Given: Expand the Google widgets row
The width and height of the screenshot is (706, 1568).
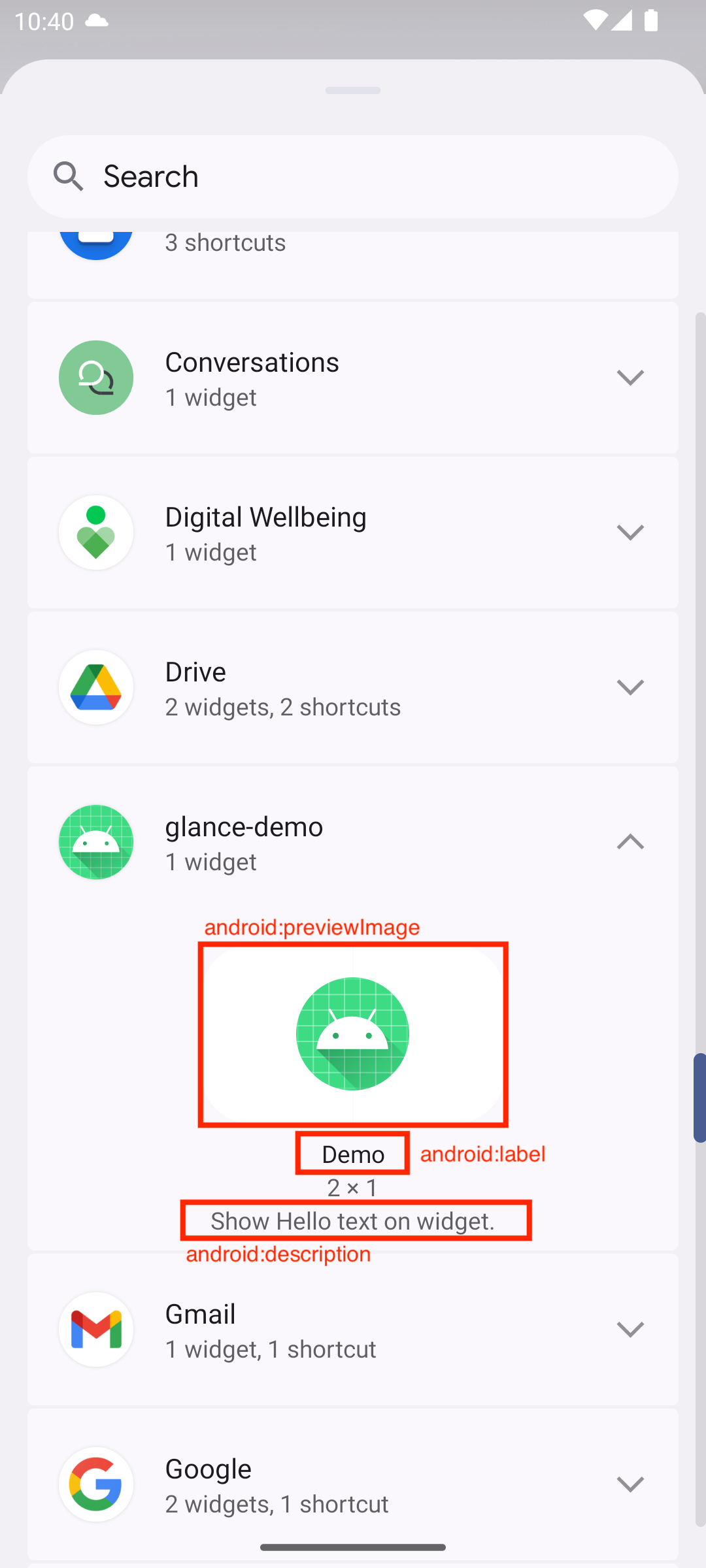Looking at the screenshot, I should [x=630, y=1484].
